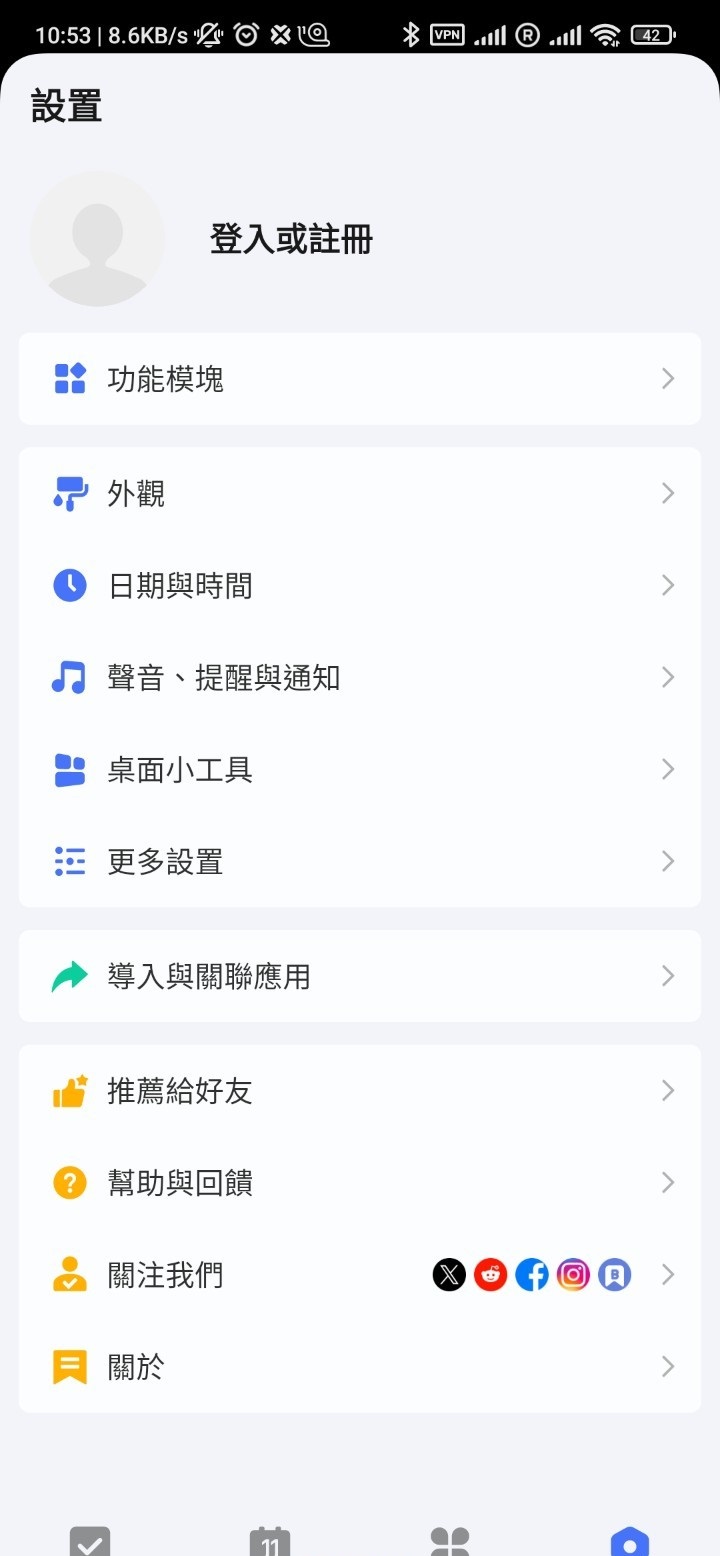
Task: Open the Reddit icon in follow us row
Action: (x=490, y=1274)
